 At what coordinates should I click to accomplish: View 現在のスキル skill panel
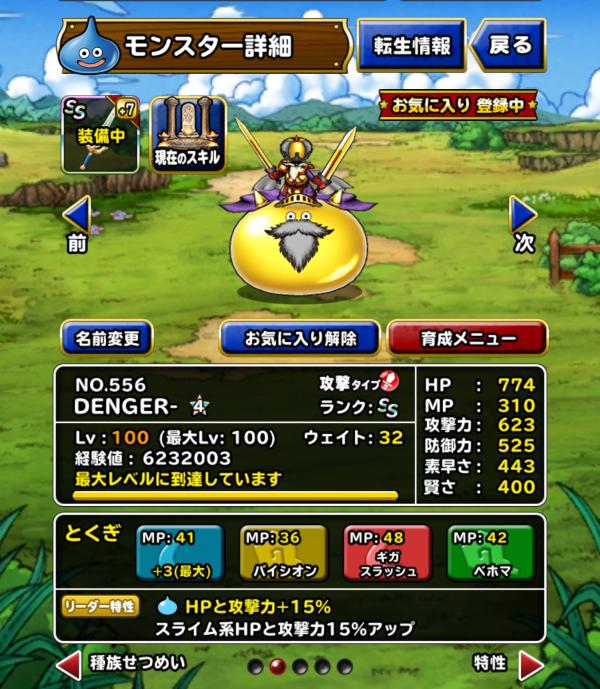188,134
